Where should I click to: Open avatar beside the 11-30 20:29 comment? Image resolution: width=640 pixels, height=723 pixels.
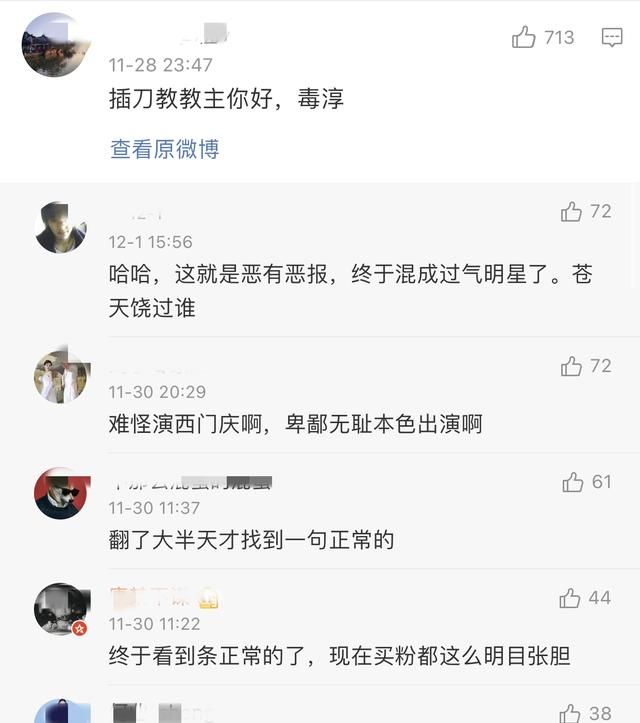coord(61,377)
